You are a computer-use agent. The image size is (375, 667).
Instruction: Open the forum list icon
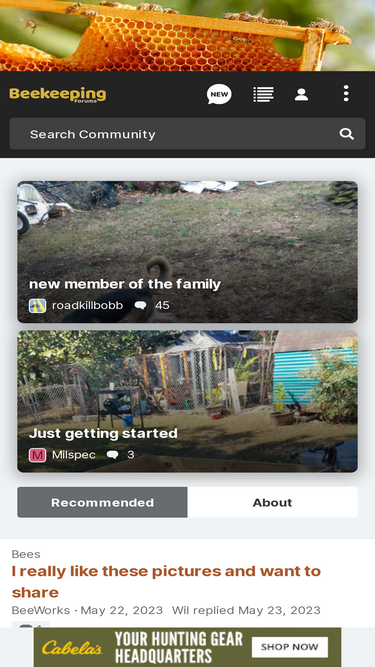click(x=263, y=94)
